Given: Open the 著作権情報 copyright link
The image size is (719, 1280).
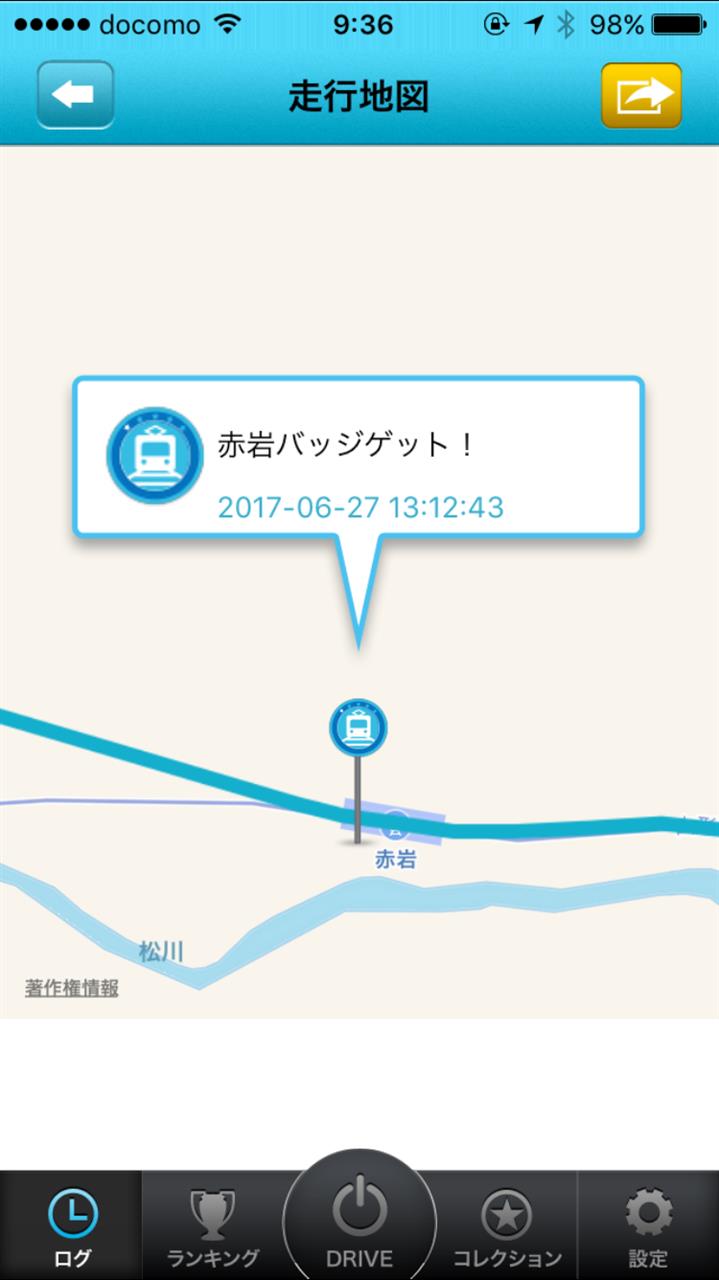Looking at the screenshot, I should pyautogui.click(x=72, y=988).
